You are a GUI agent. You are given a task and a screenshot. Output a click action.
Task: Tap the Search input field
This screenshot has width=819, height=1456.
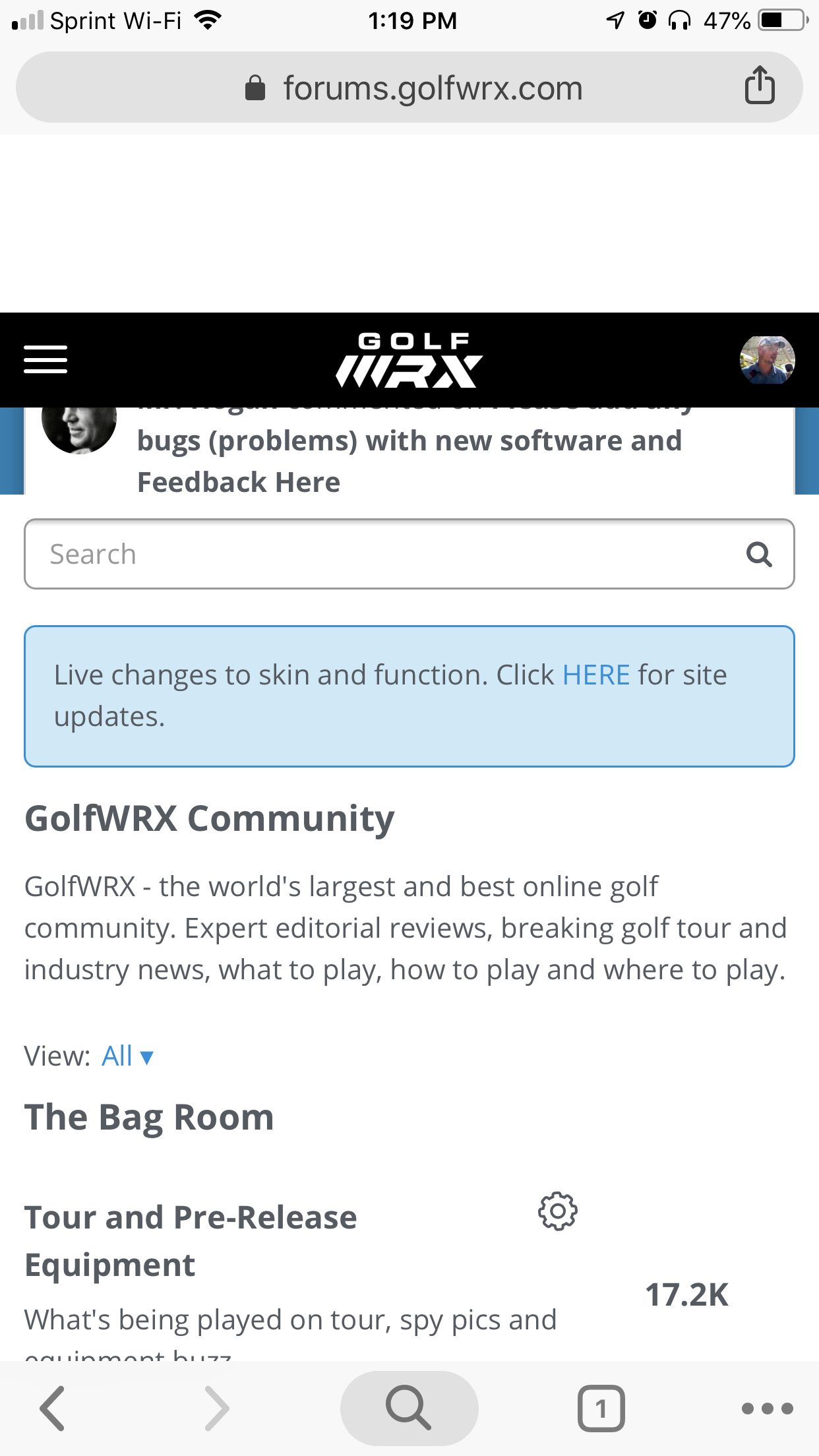tap(382, 555)
